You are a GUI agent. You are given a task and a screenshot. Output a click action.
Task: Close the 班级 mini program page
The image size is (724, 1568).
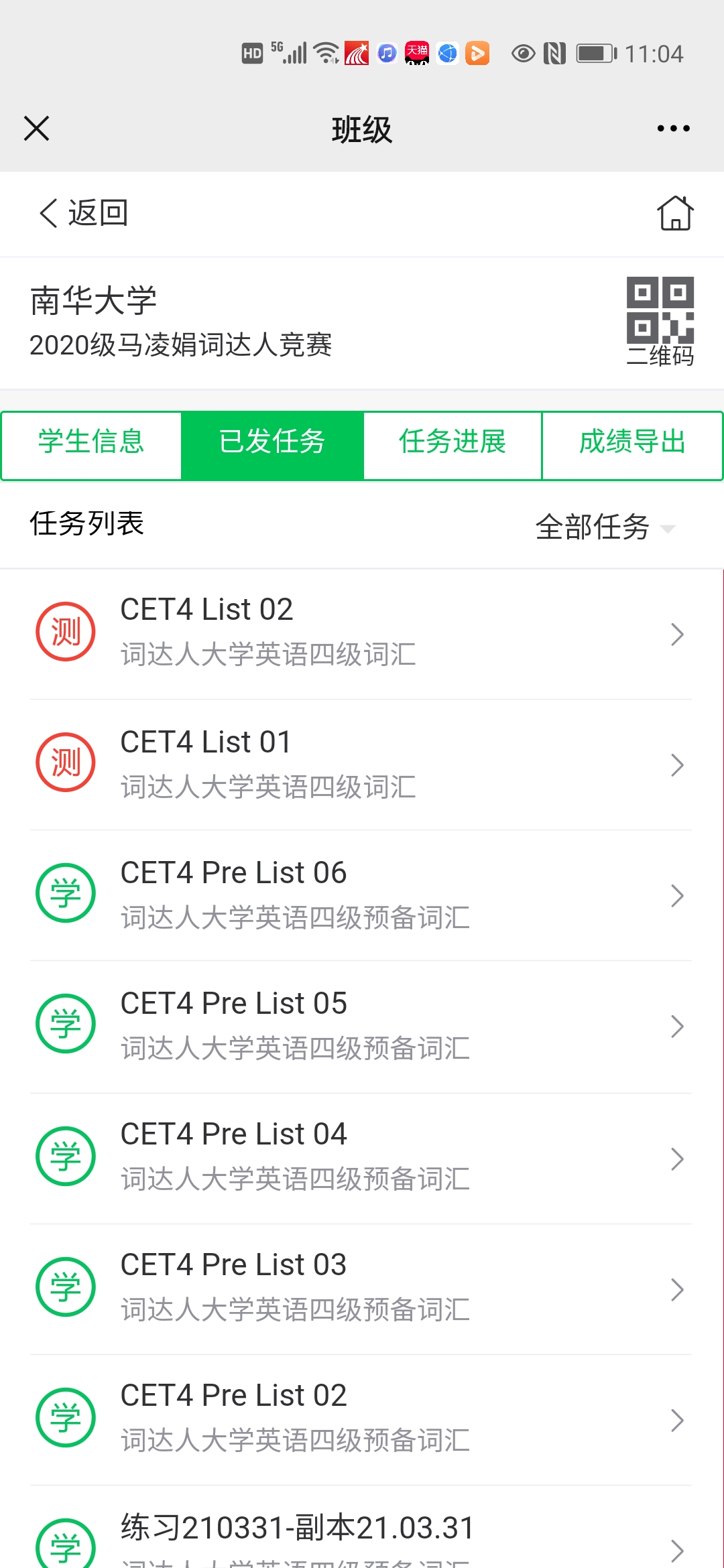click(x=37, y=129)
